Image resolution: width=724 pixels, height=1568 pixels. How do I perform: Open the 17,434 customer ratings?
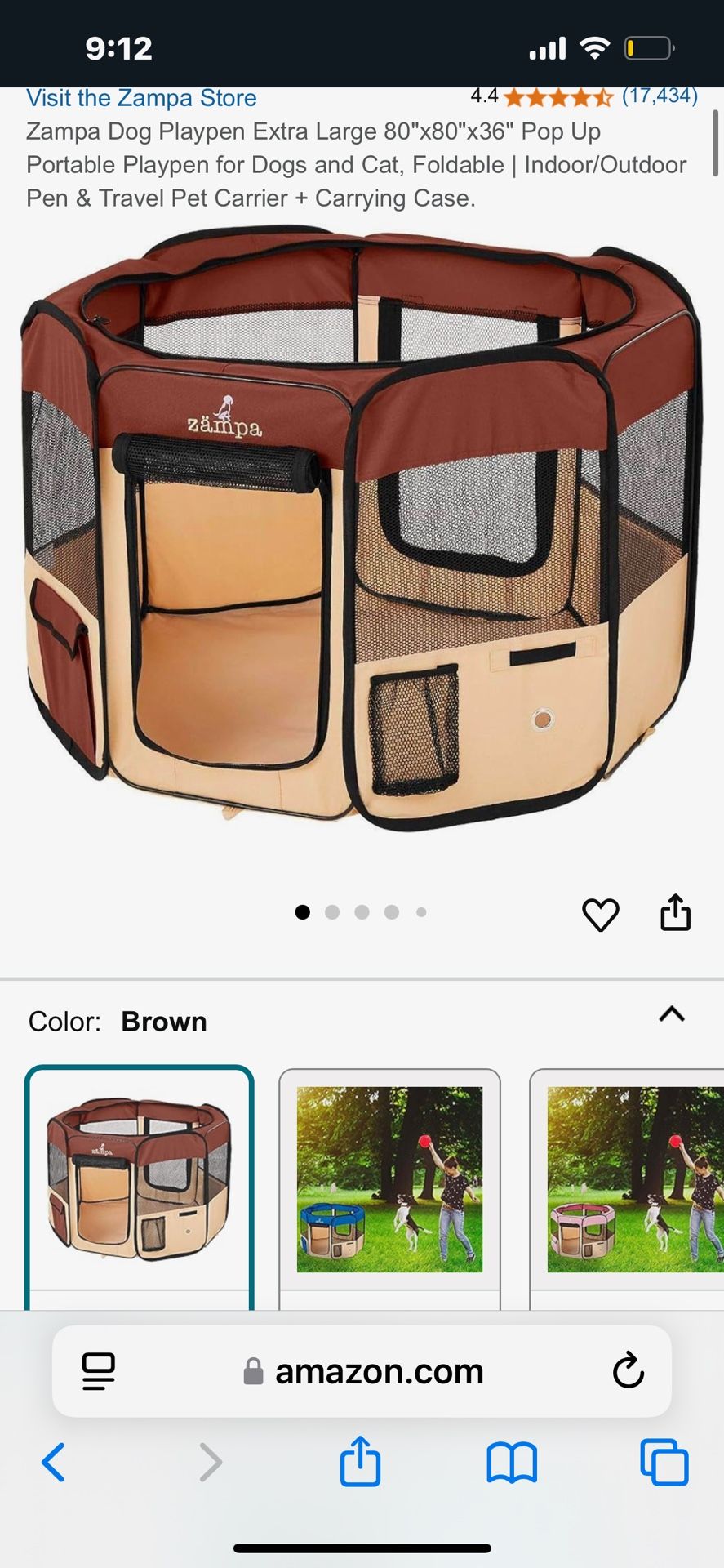(659, 96)
